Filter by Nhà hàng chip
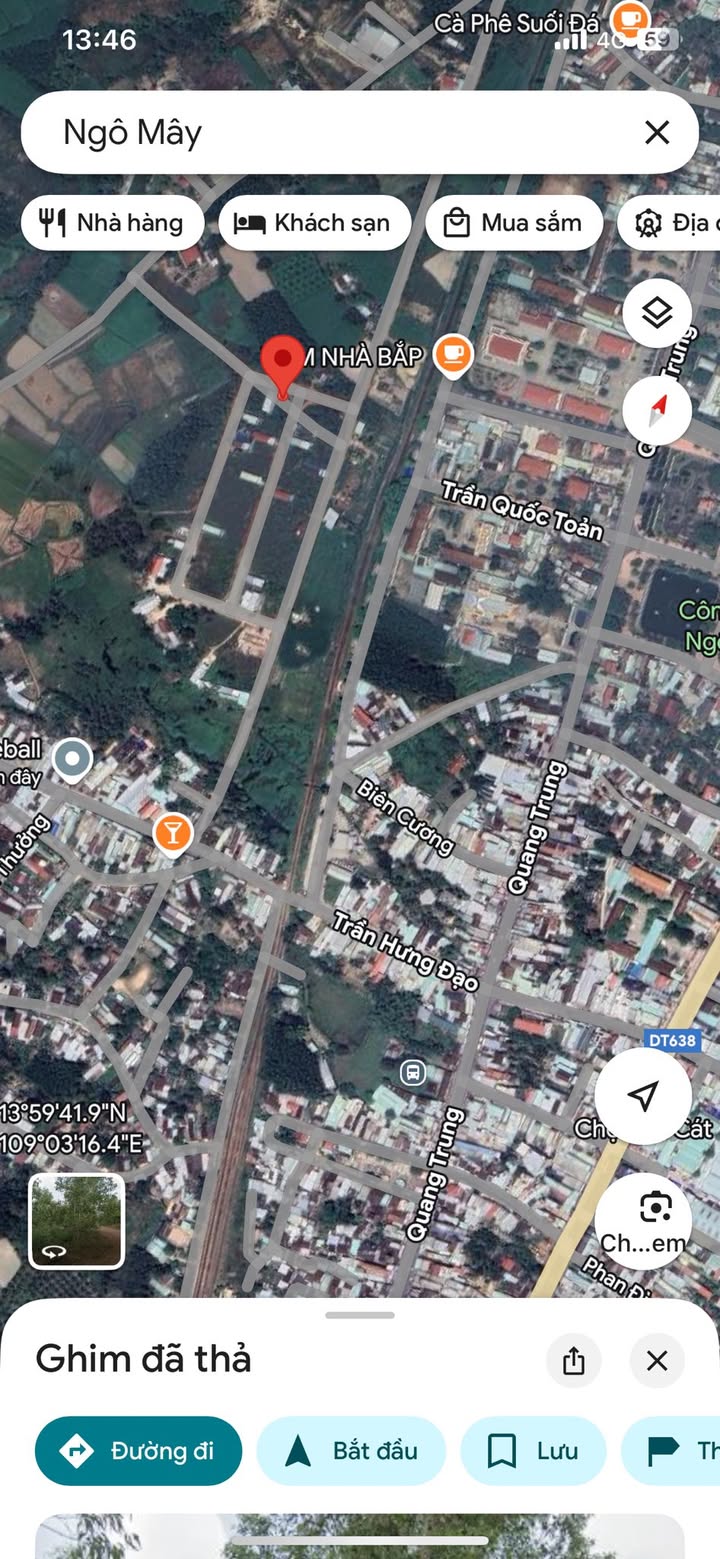This screenshot has height=1559, width=720. 112,222
